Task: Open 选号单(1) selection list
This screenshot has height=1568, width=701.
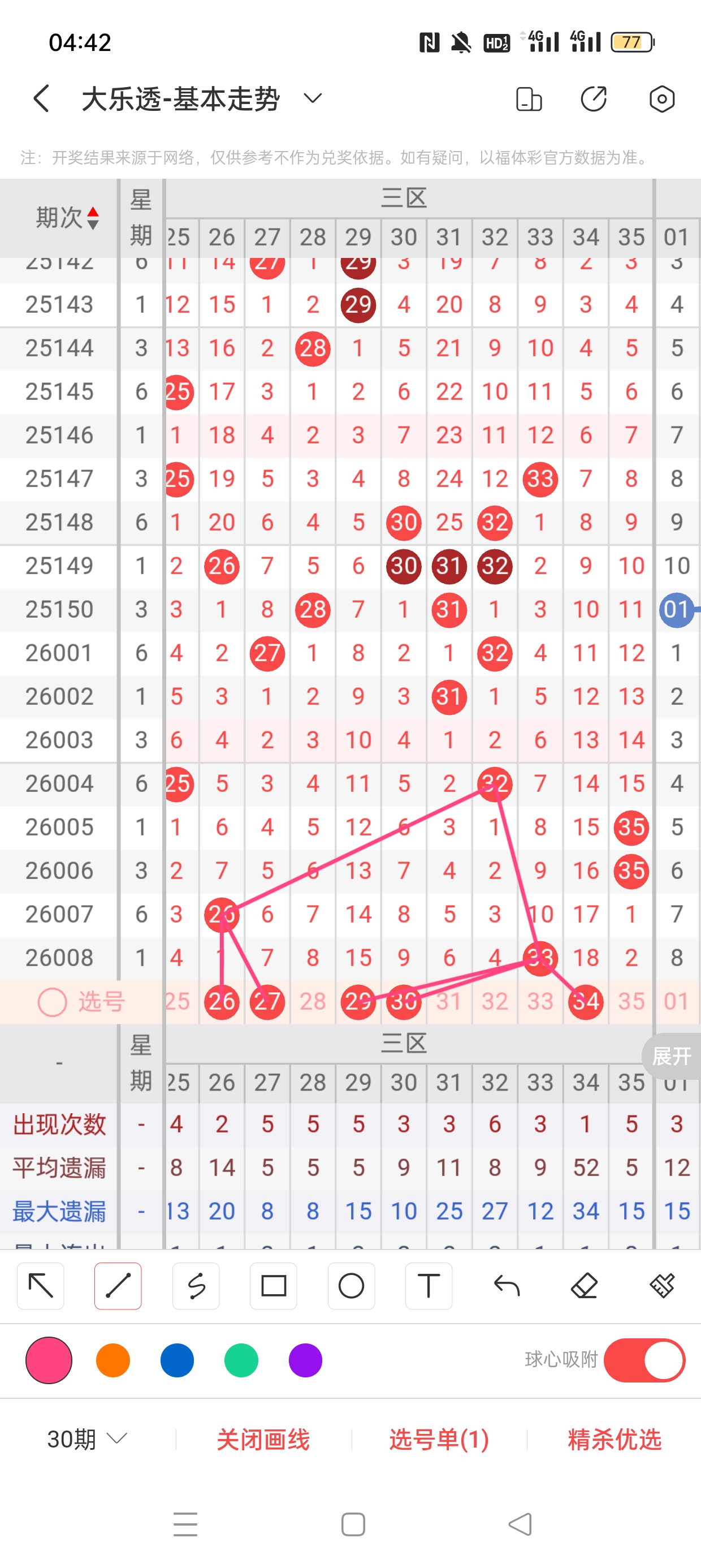Action: point(439,1439)
